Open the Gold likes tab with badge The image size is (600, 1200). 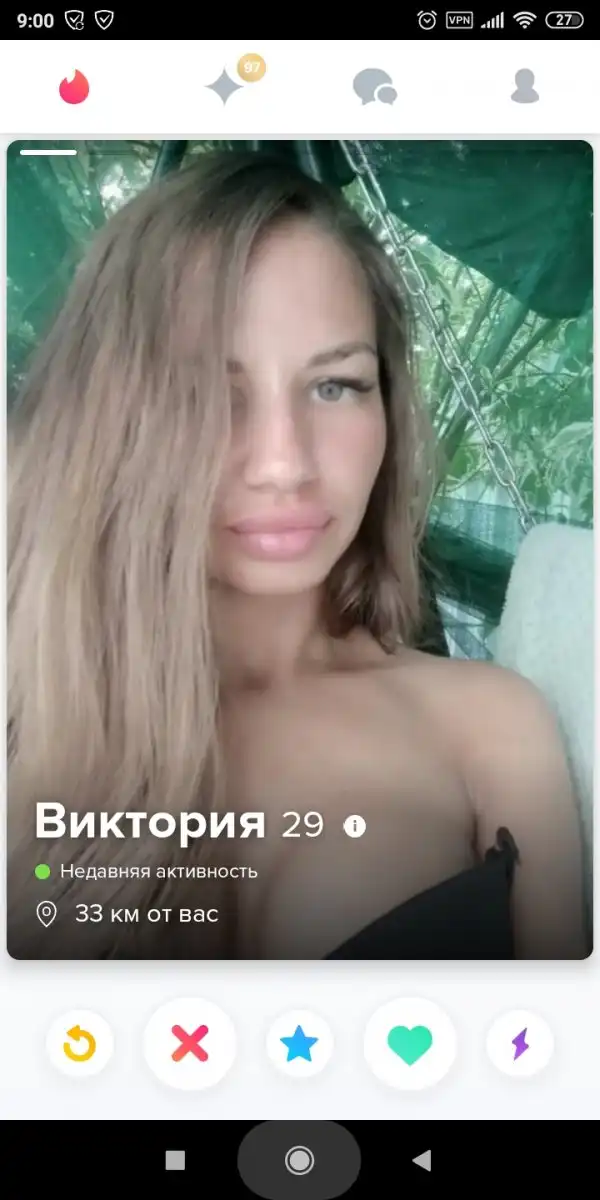(225, 87)
